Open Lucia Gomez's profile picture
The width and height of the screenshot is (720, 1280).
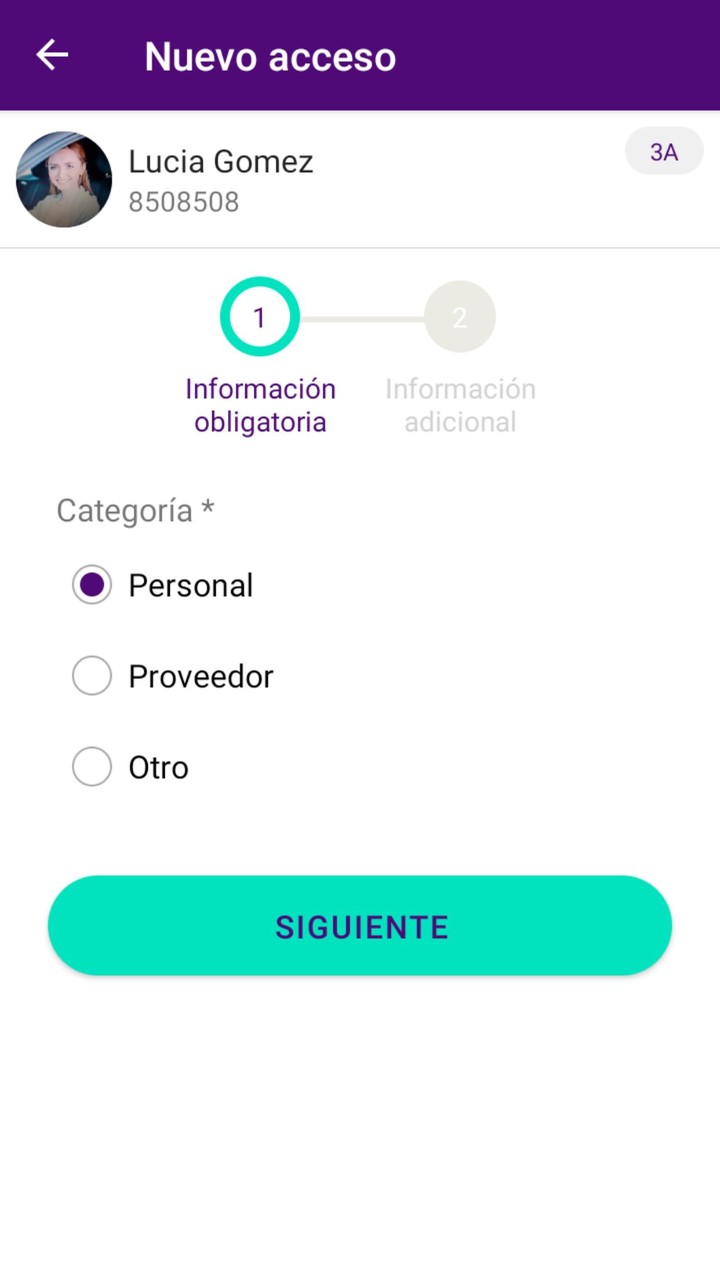[64, 180]
